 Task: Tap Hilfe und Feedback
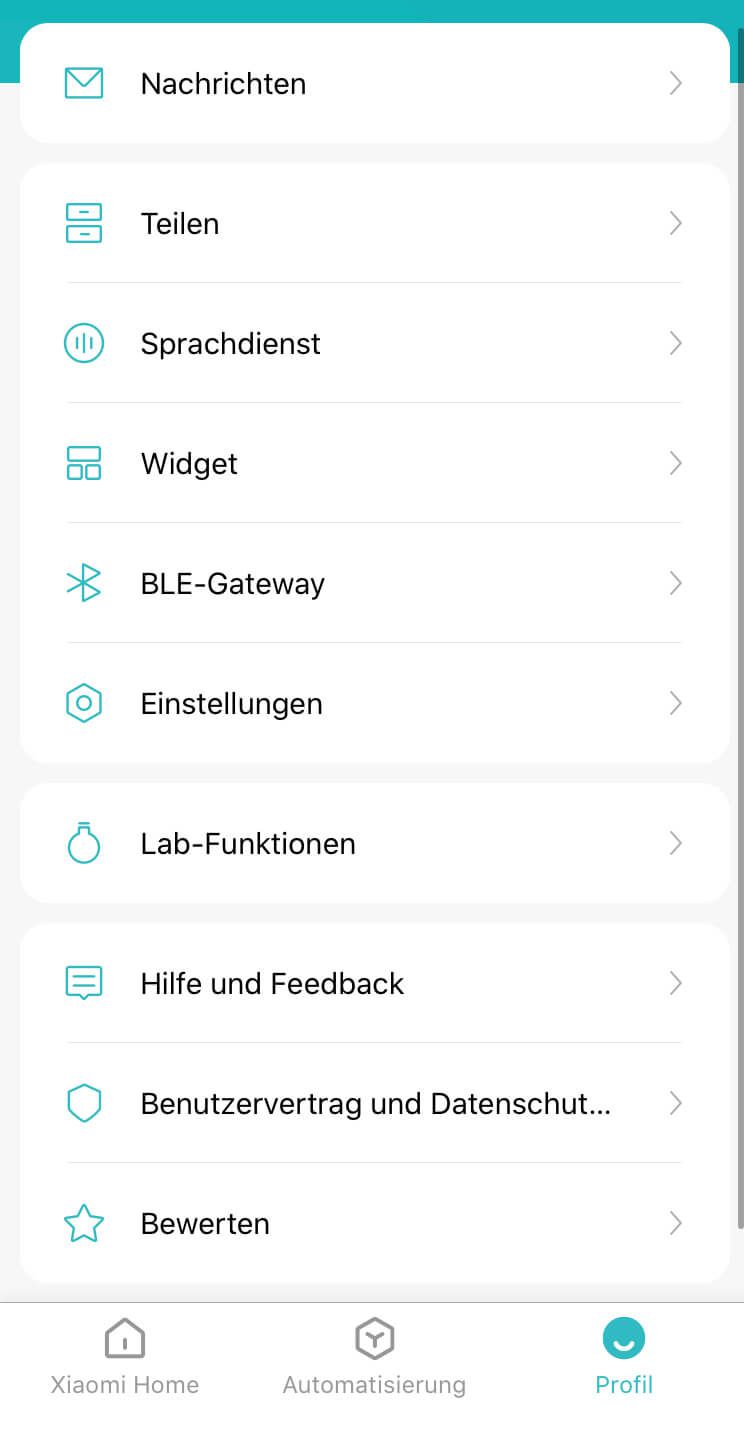coord(374,983)
